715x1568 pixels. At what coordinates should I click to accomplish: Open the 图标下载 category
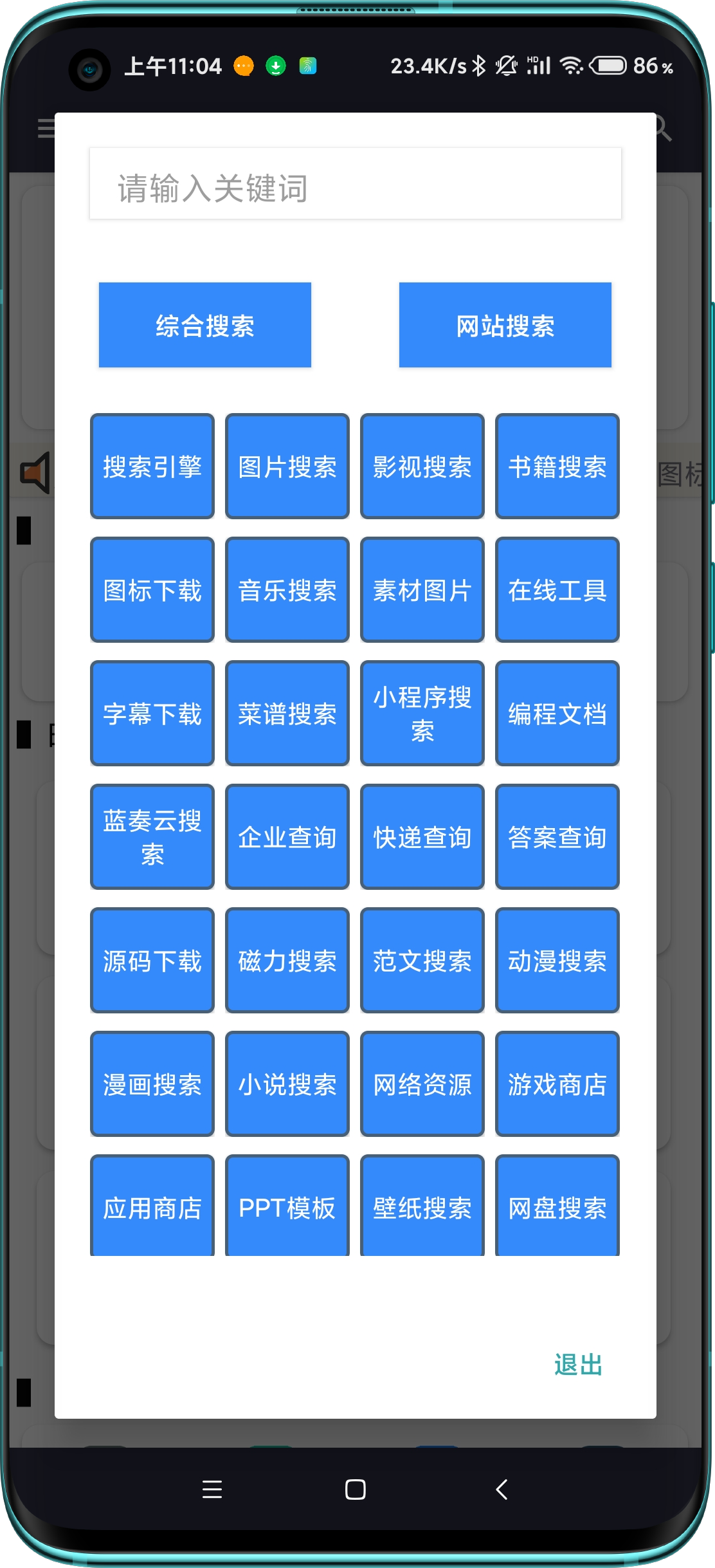tap(152, 590)
